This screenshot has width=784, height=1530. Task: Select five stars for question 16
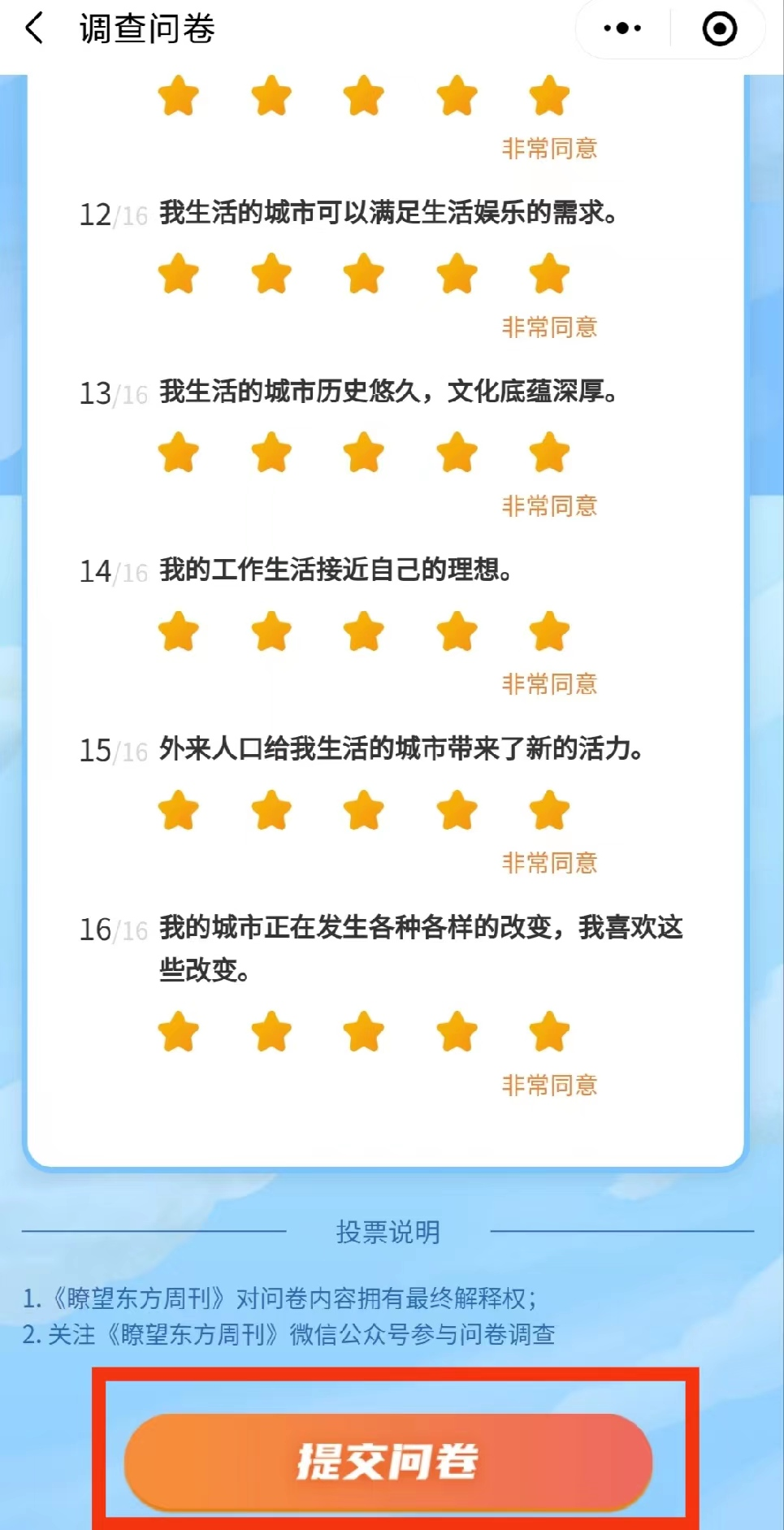click(x=549, y=1031)
